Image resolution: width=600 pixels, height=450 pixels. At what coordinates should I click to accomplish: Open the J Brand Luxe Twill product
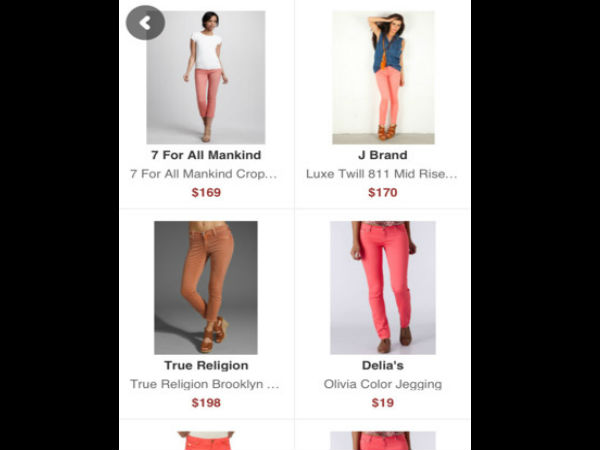coord(382,79)
